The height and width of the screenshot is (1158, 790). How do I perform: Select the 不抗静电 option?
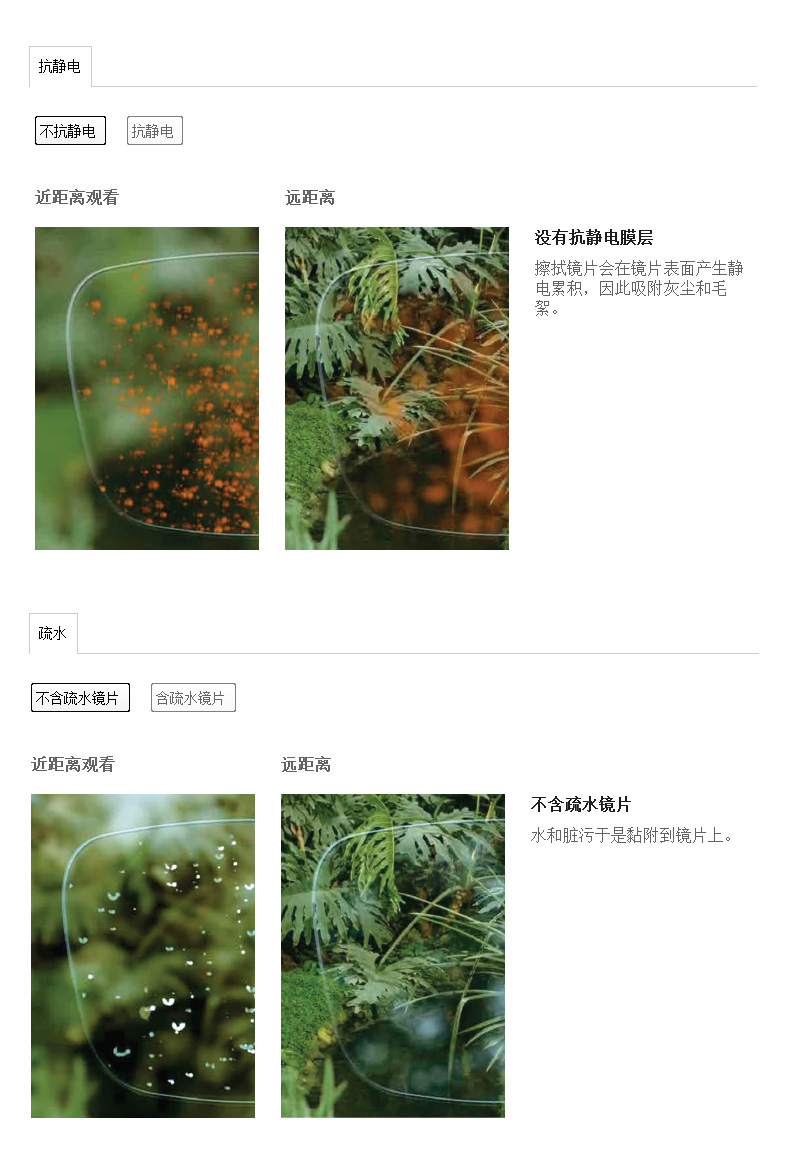[x=70, y=131]
